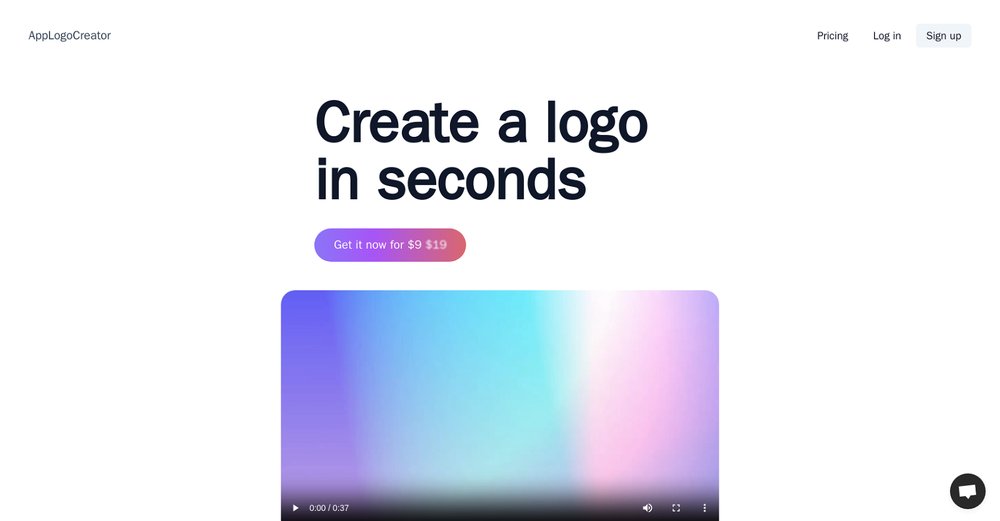Viewport: 1000px width, 521px height.
Task: Tap Get it now for $9
Action: click(390, 245)
